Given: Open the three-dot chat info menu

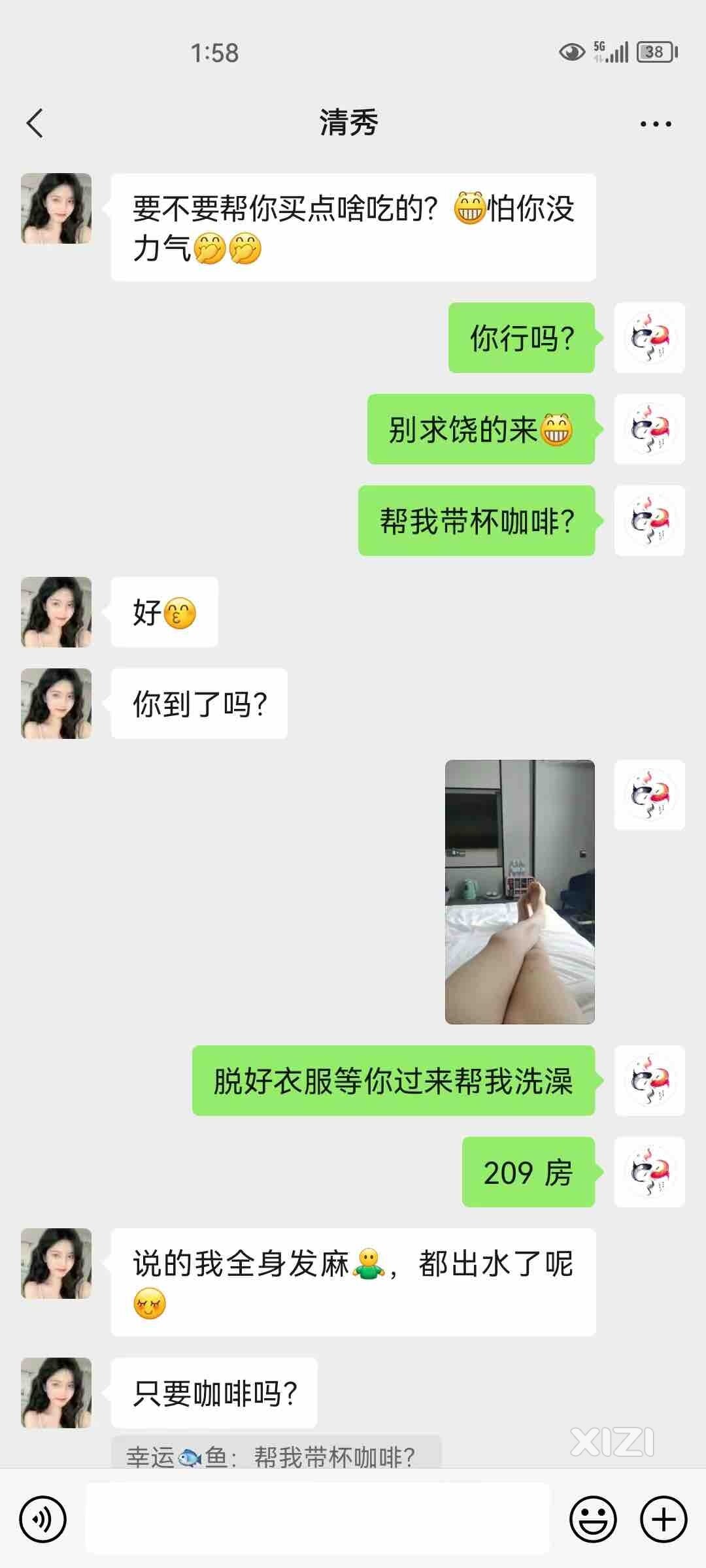Looking at the screenshot, I should pos(656,123).
